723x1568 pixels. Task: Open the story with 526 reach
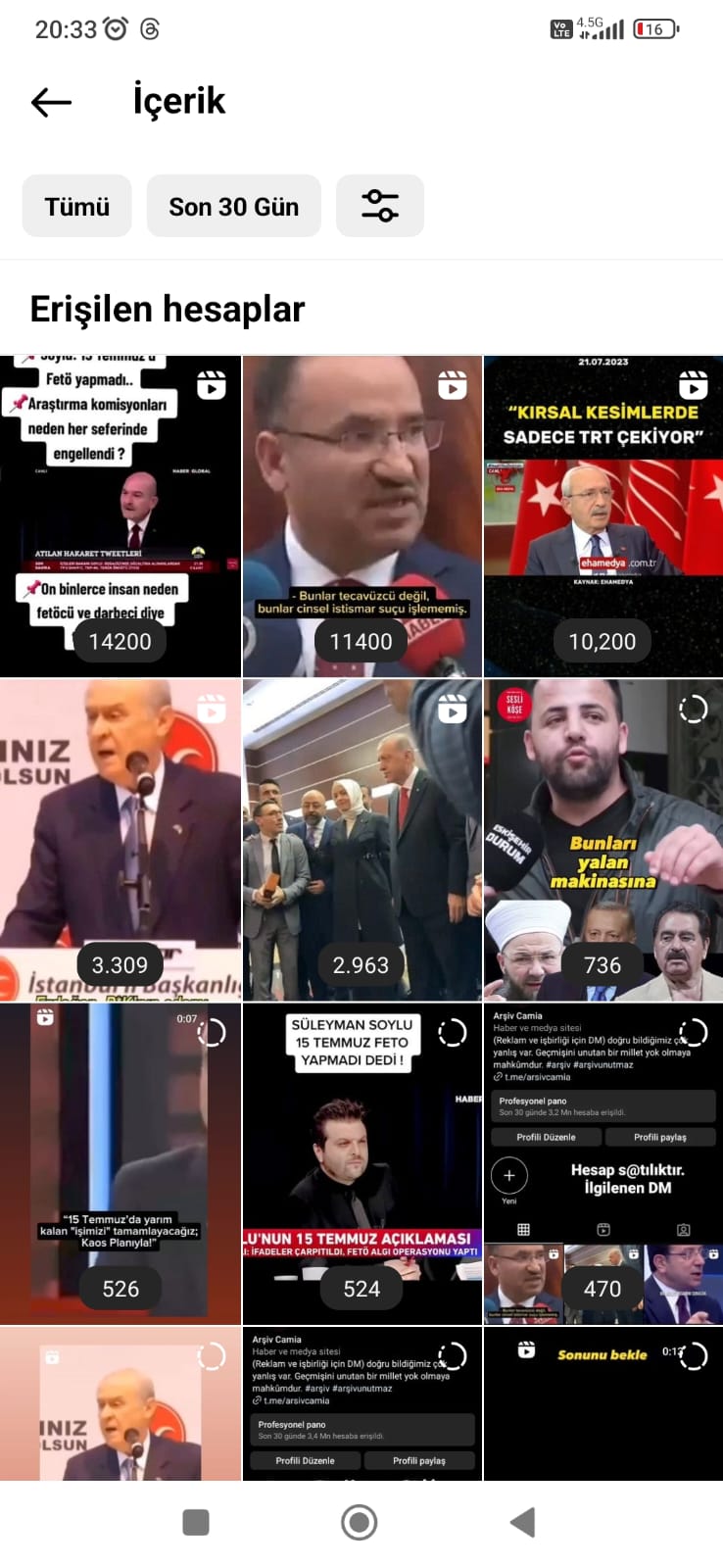point(120,1163)
